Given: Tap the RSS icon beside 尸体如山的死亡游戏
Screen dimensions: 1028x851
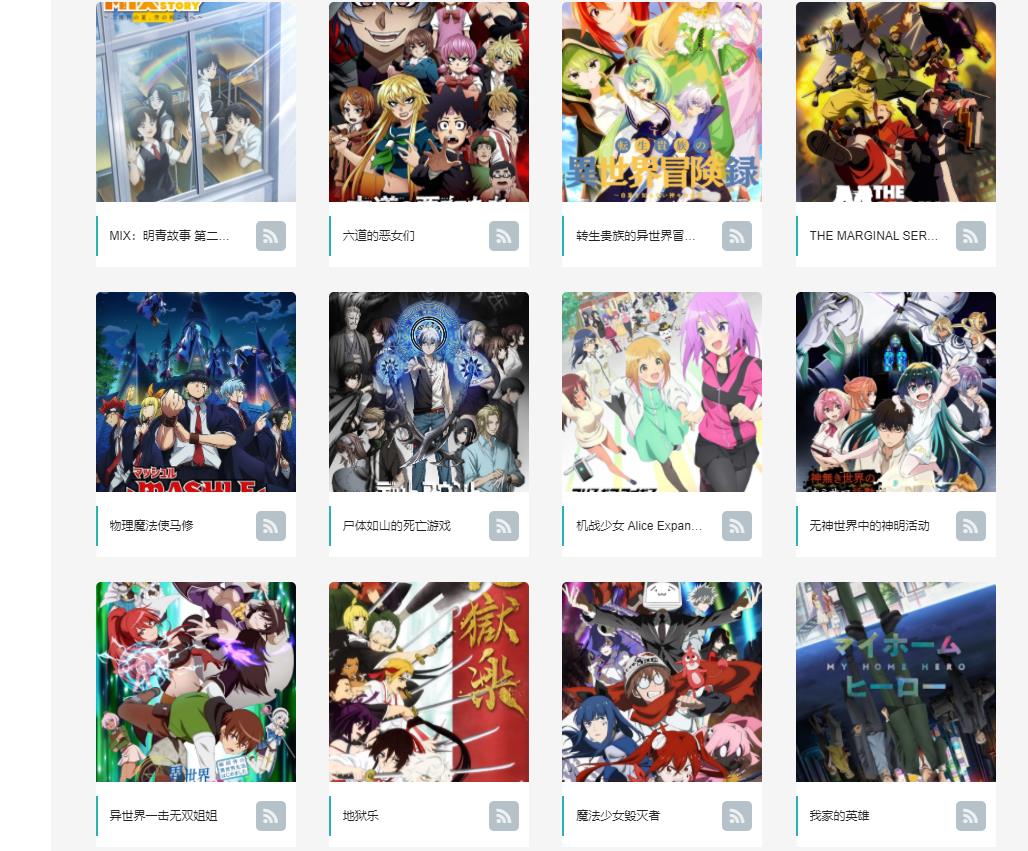Looking at the screenshot, I should pyautogui.click(x=504, y=526).
